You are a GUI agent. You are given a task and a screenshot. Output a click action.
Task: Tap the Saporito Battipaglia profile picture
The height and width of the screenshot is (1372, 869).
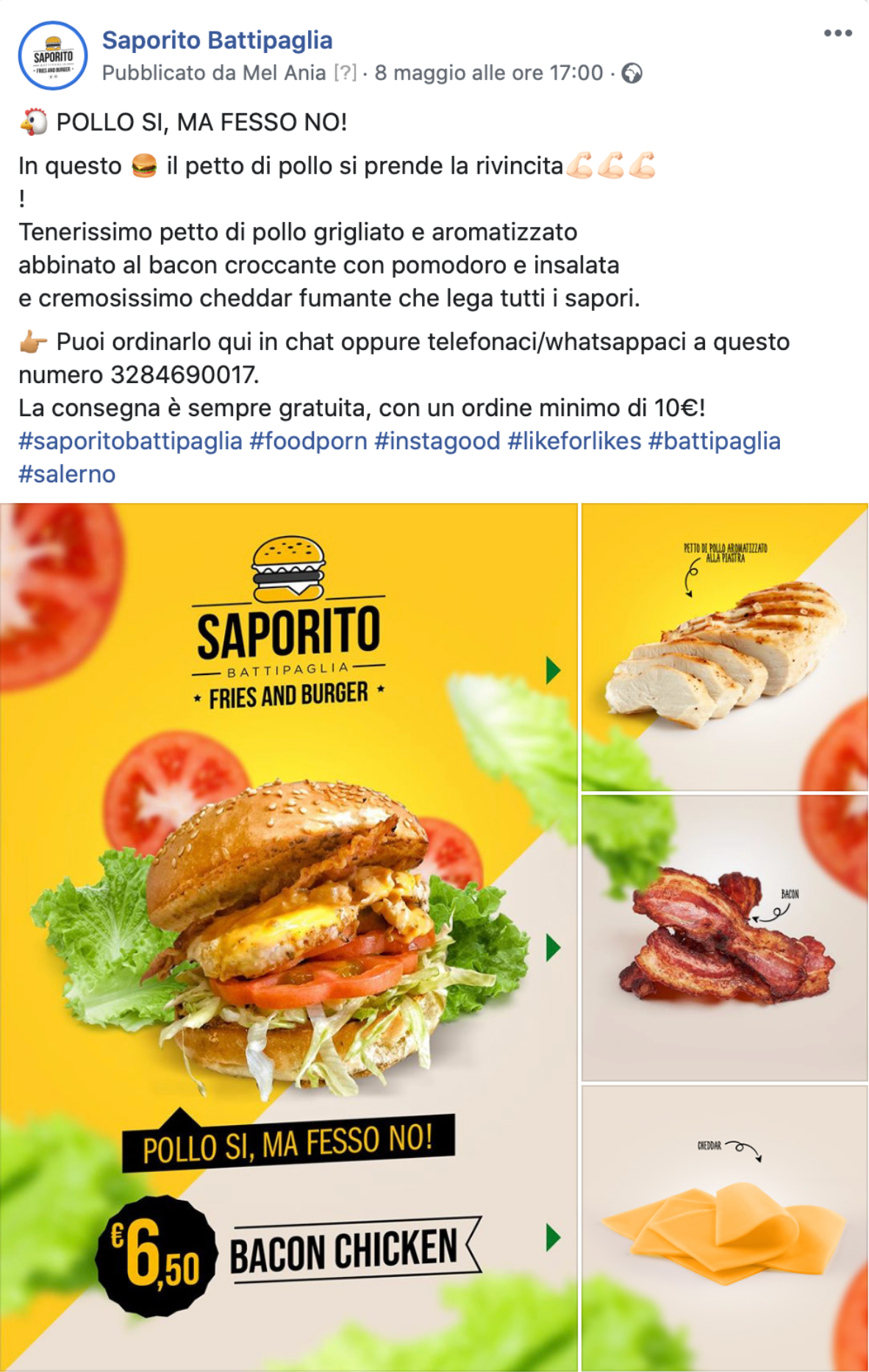(x=53, y=56)
